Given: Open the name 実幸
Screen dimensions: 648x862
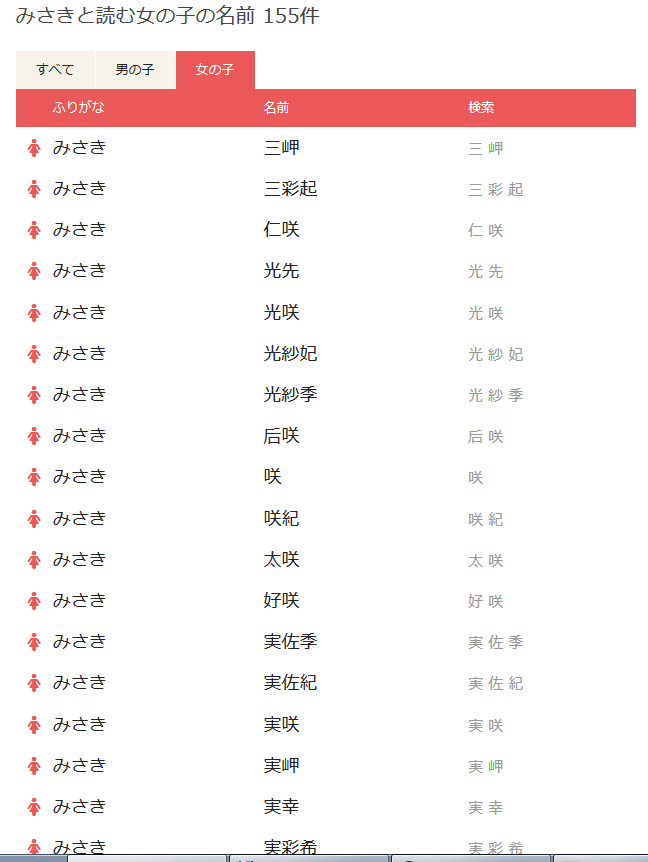Looking at the screenshot, I should pos(282,807).
